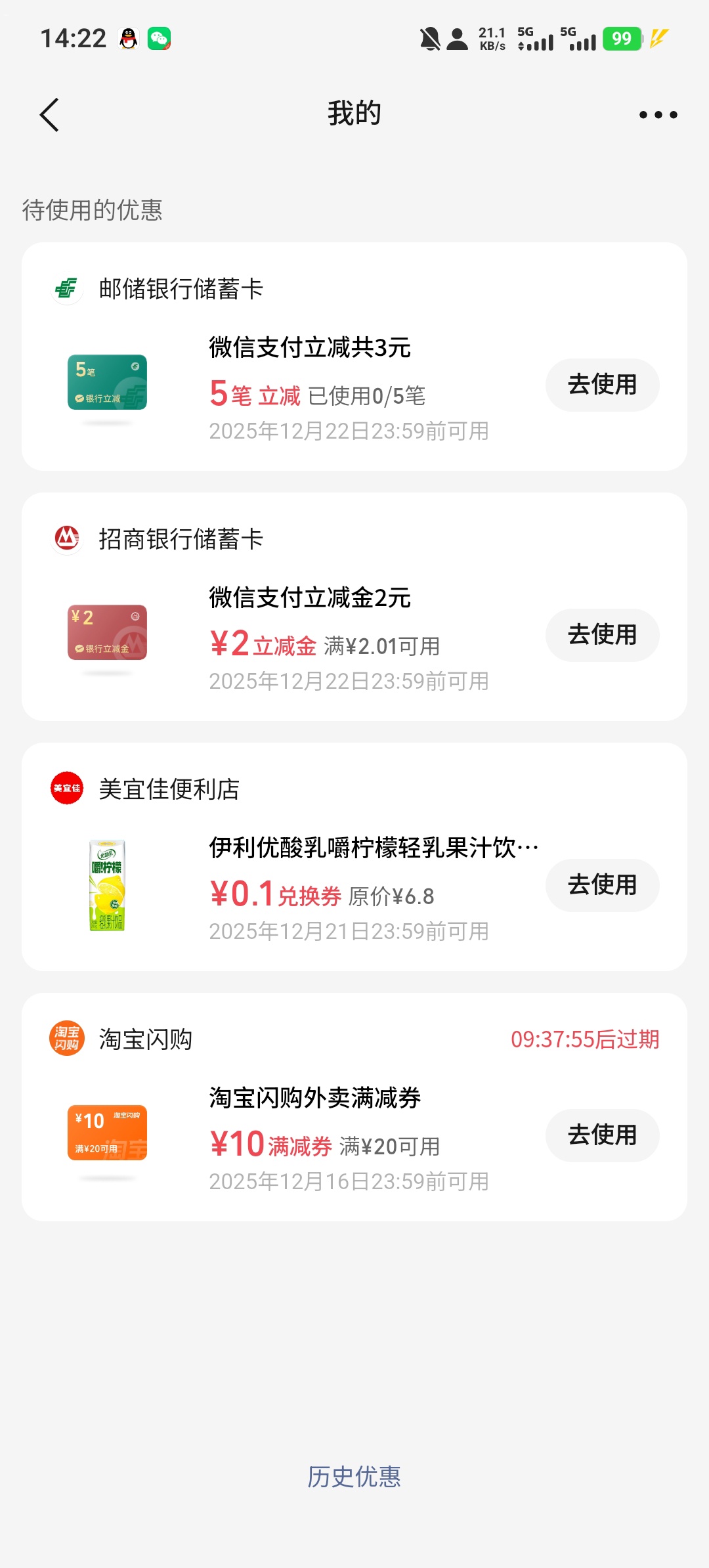
Task: Redeem the 美宜佳 伊利 drink voucher
Action: tap(602, 885)
